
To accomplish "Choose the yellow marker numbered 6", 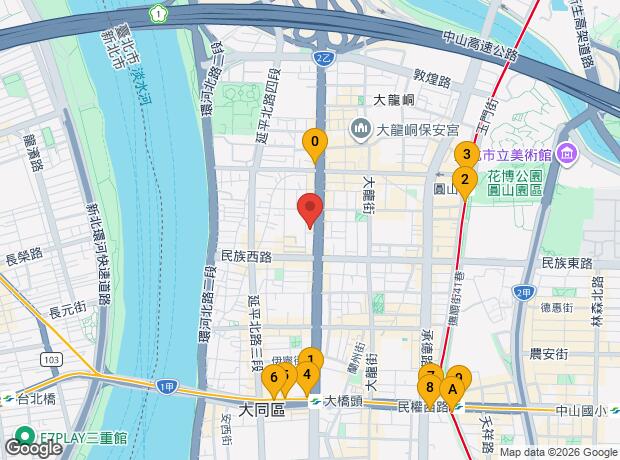I will [271, 380].
